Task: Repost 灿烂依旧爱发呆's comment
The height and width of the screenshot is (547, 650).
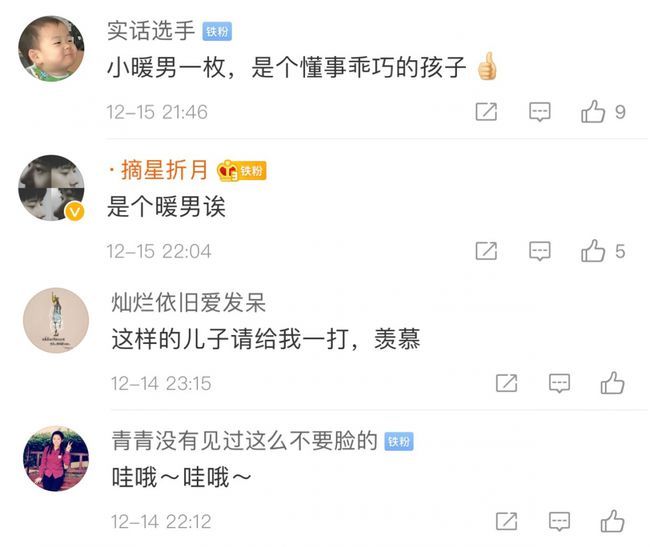Action: tap(507, 383)
